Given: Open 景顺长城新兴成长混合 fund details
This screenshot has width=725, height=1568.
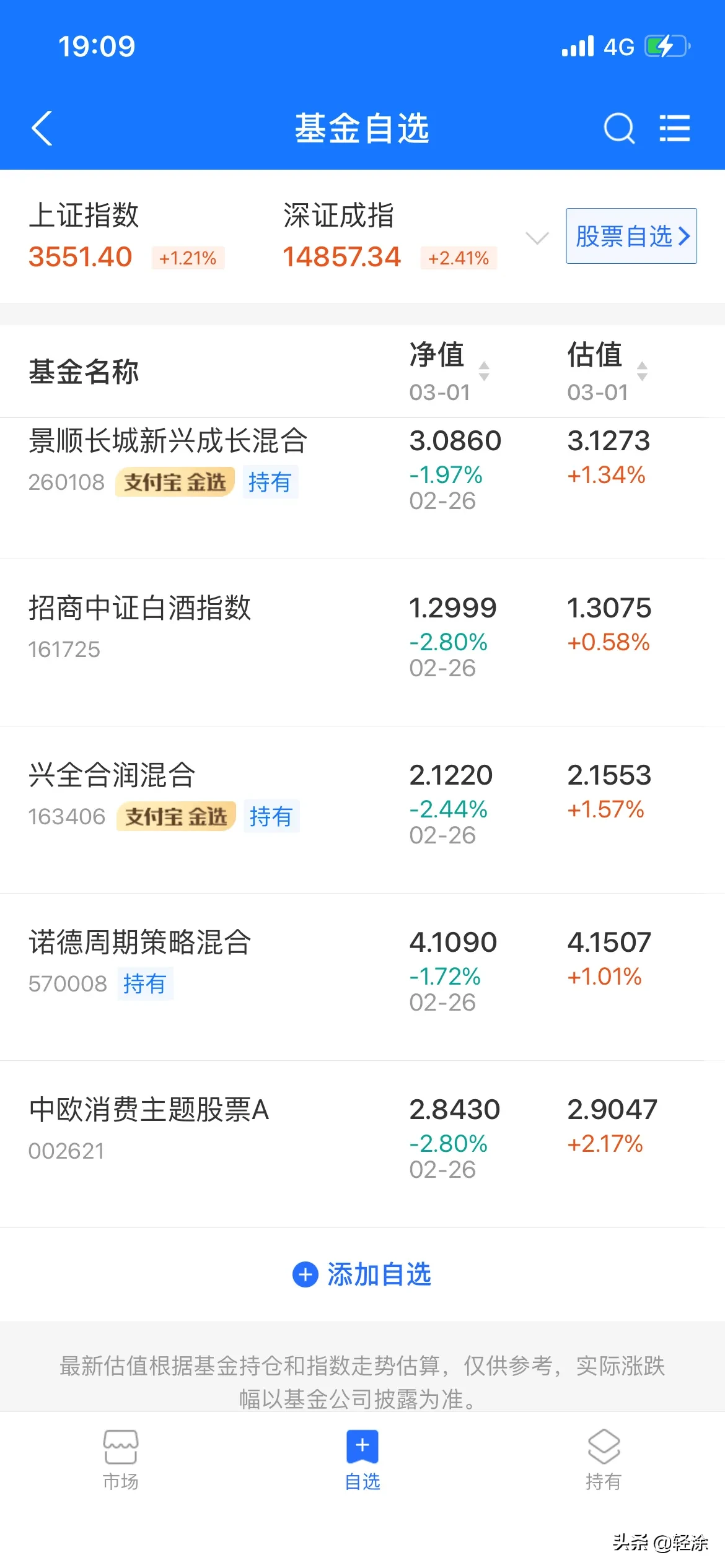Looking at the screenshot, I should pyautogui.click(x=168, y=442).
